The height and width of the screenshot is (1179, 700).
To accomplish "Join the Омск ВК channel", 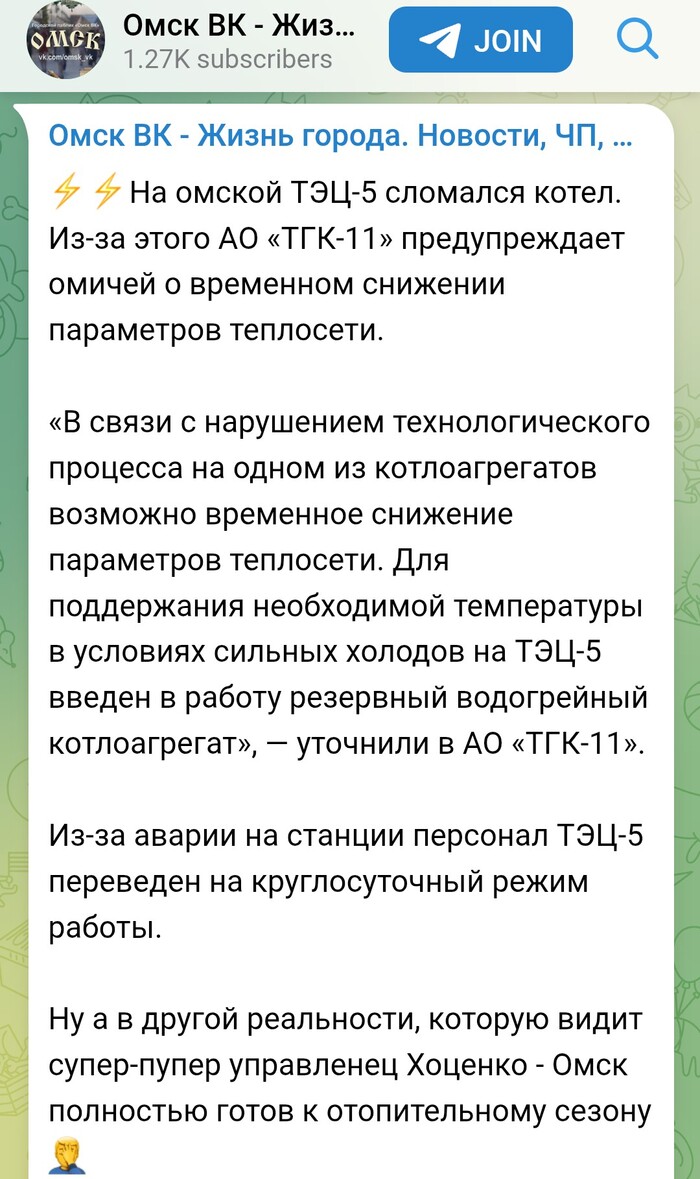I will click(480, 41).
